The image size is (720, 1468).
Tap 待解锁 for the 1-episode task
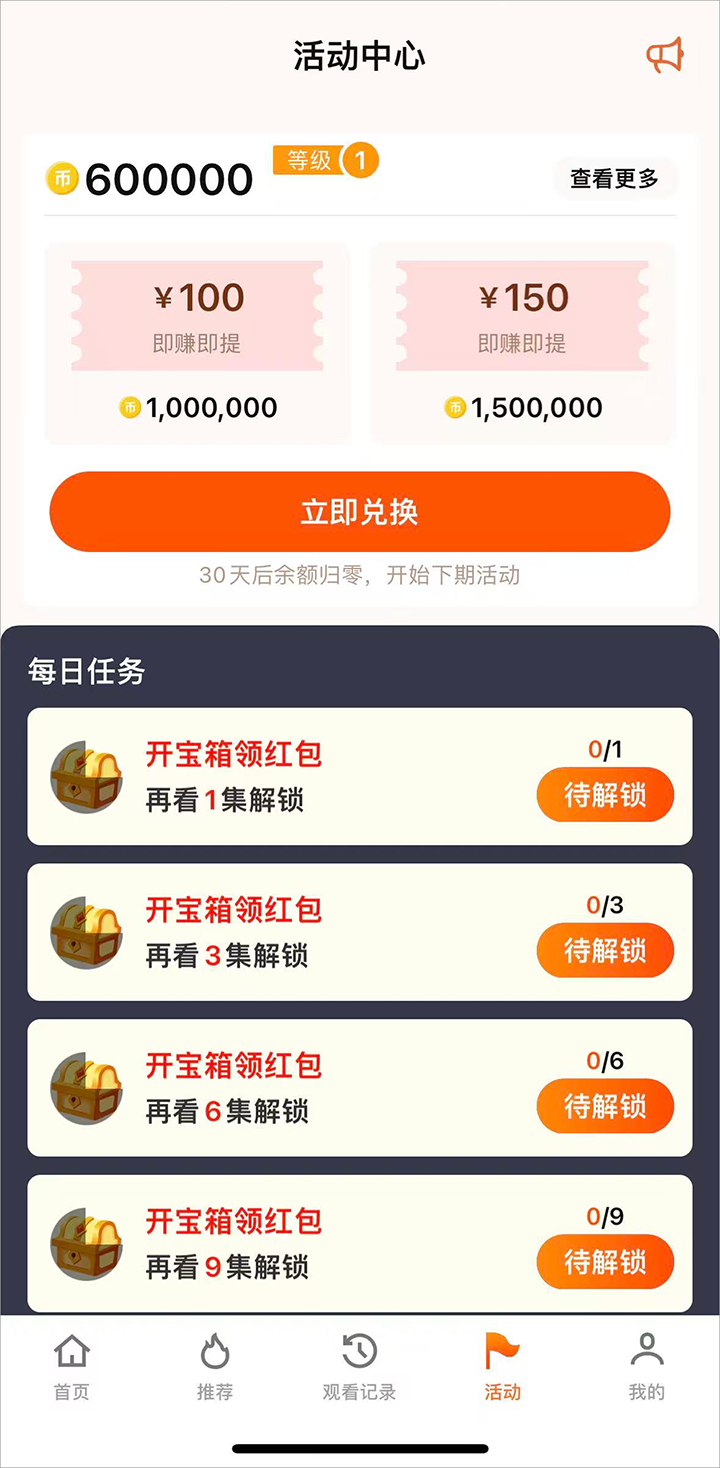click(605, 796)
